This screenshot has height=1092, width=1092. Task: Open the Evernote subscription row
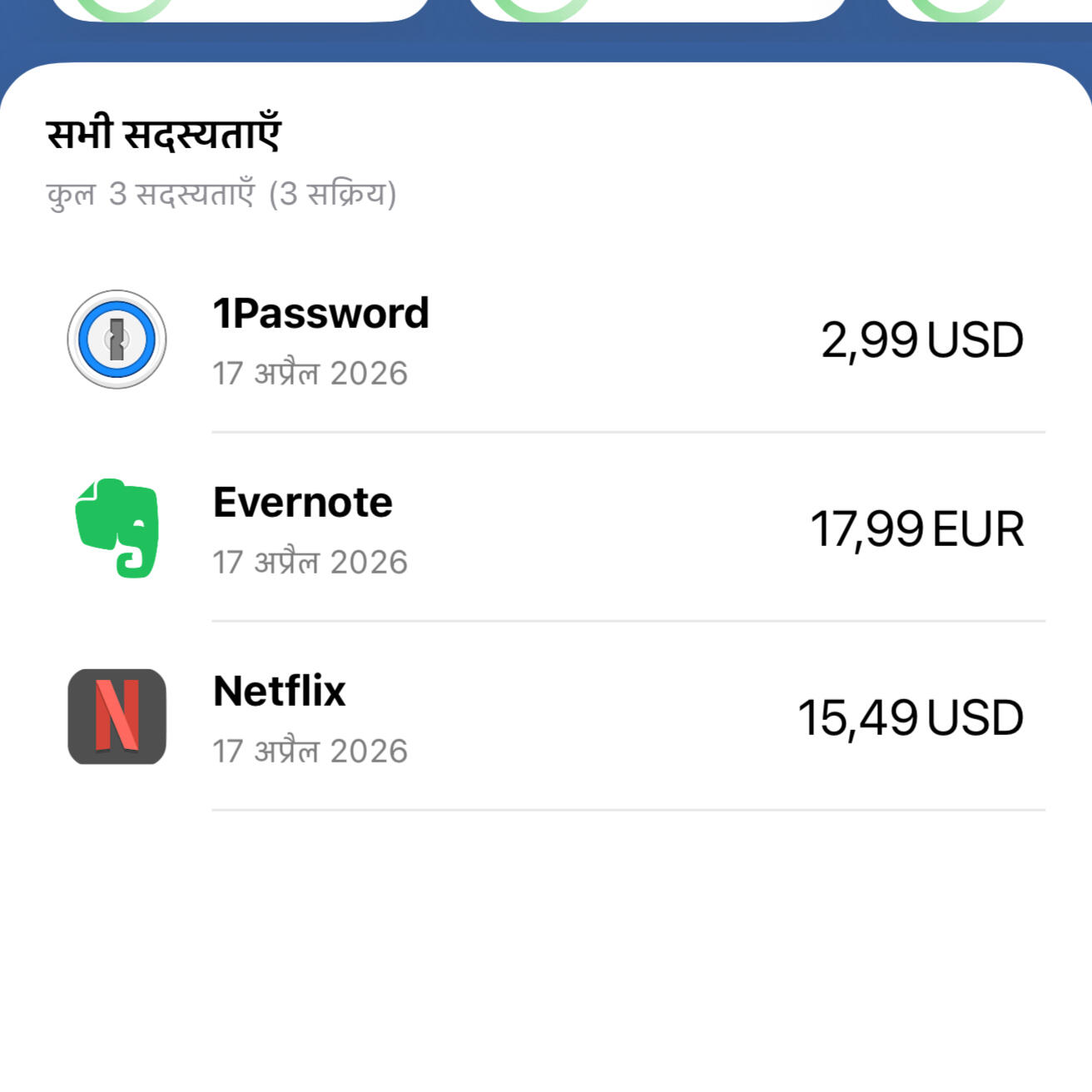point(545,529)
